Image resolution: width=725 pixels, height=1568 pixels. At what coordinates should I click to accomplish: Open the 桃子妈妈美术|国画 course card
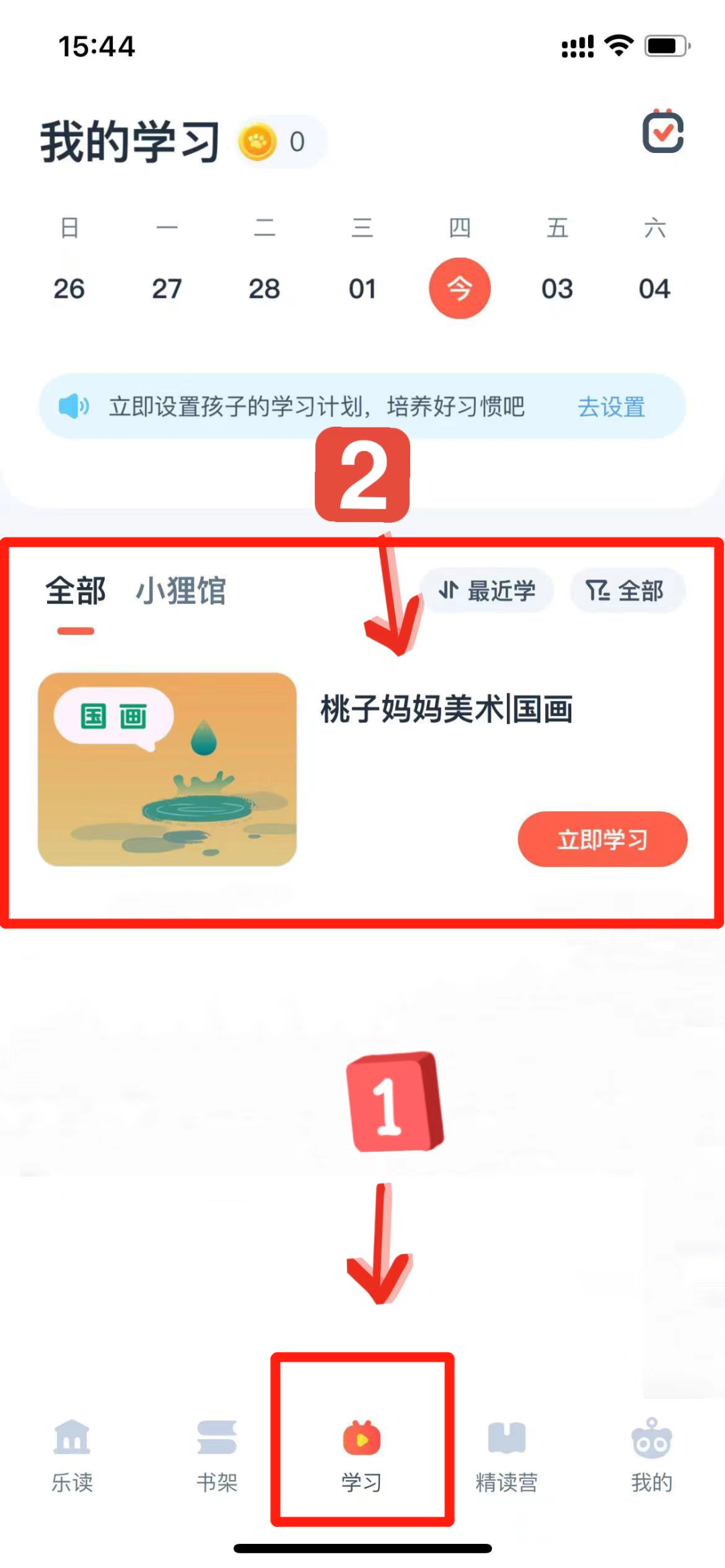click(x=446, y=710)
